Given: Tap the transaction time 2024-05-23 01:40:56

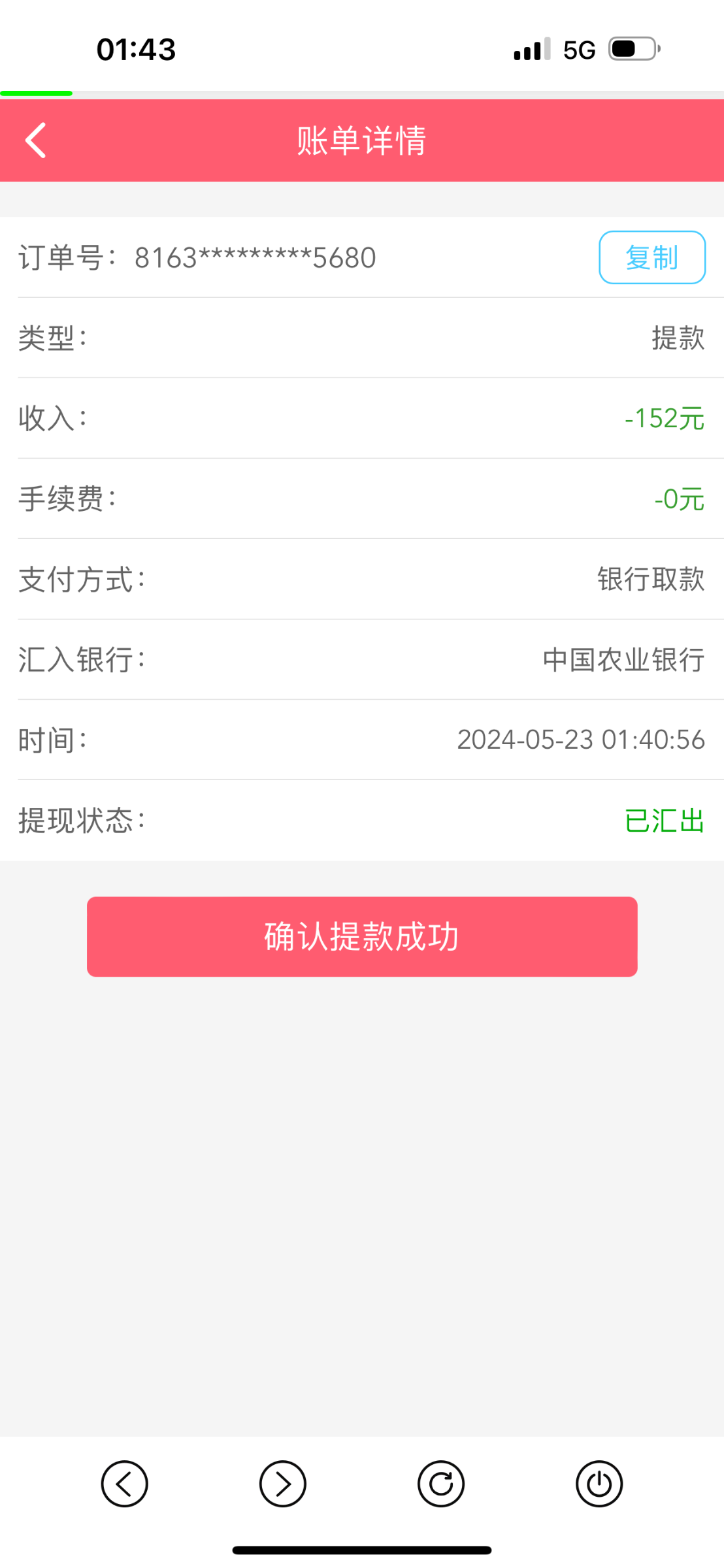Looking at the screenshot, I should pyautogui.click(x=580, y=741).
